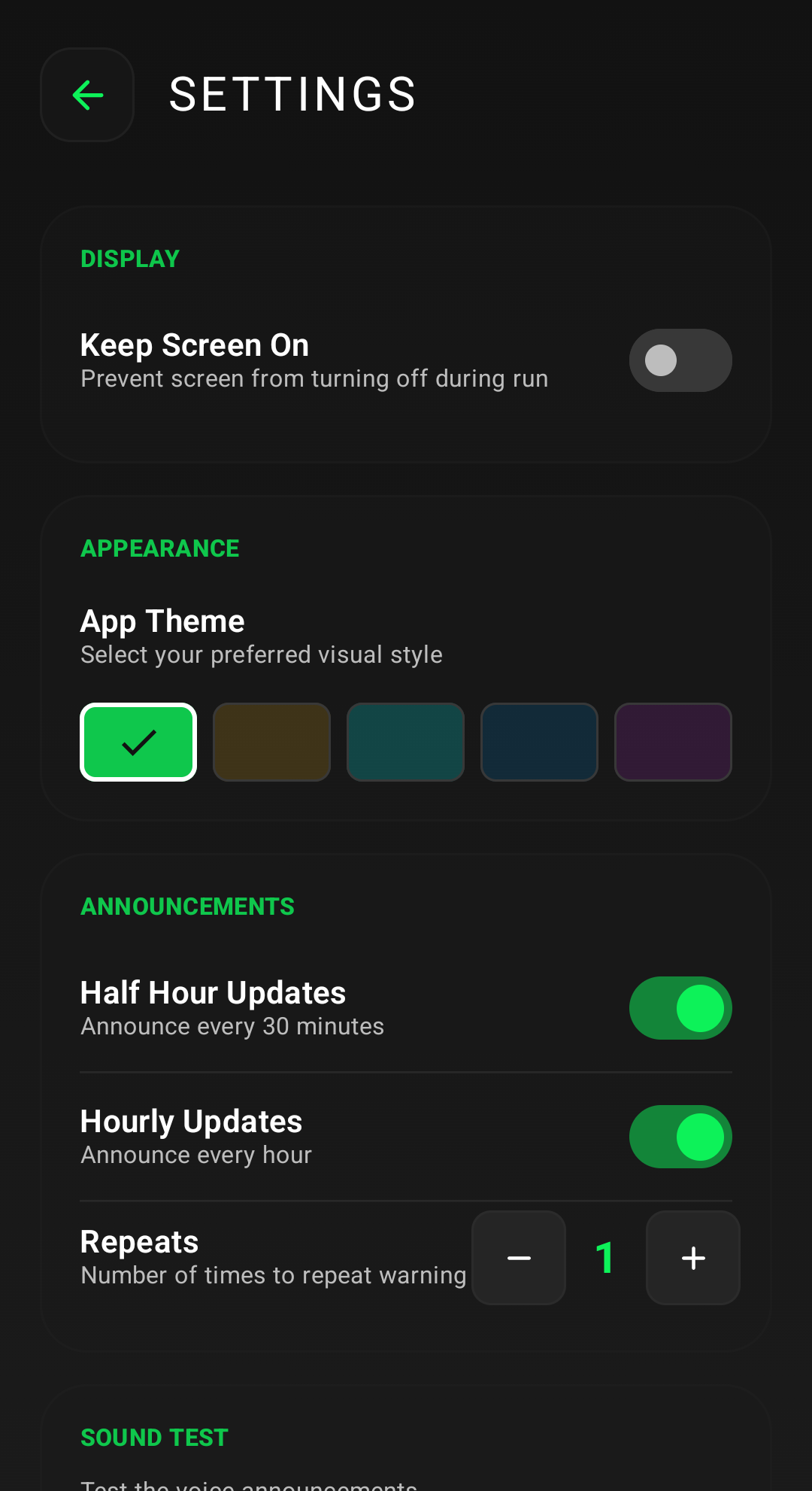The width and height of the screenshot is (812, 1491).
Task: Click the plus icon to increase Repeats
Action: (x=692, y=1258)
